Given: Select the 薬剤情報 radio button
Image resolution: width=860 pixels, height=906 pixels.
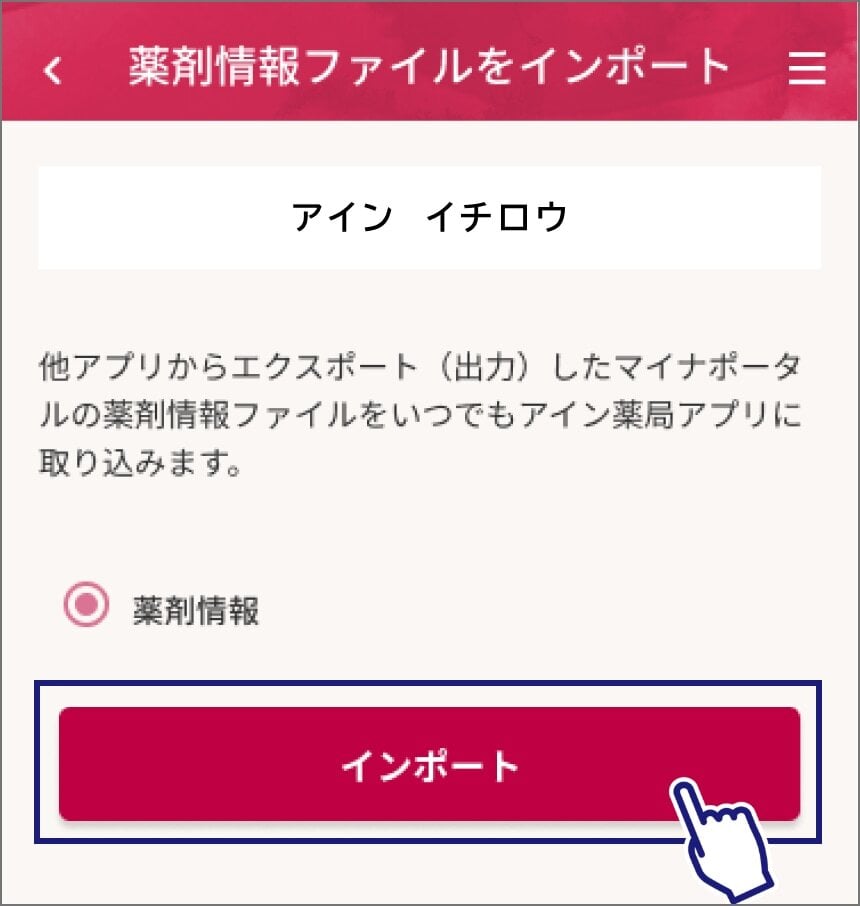Looking at the screenshot, I should click(85, 606).
